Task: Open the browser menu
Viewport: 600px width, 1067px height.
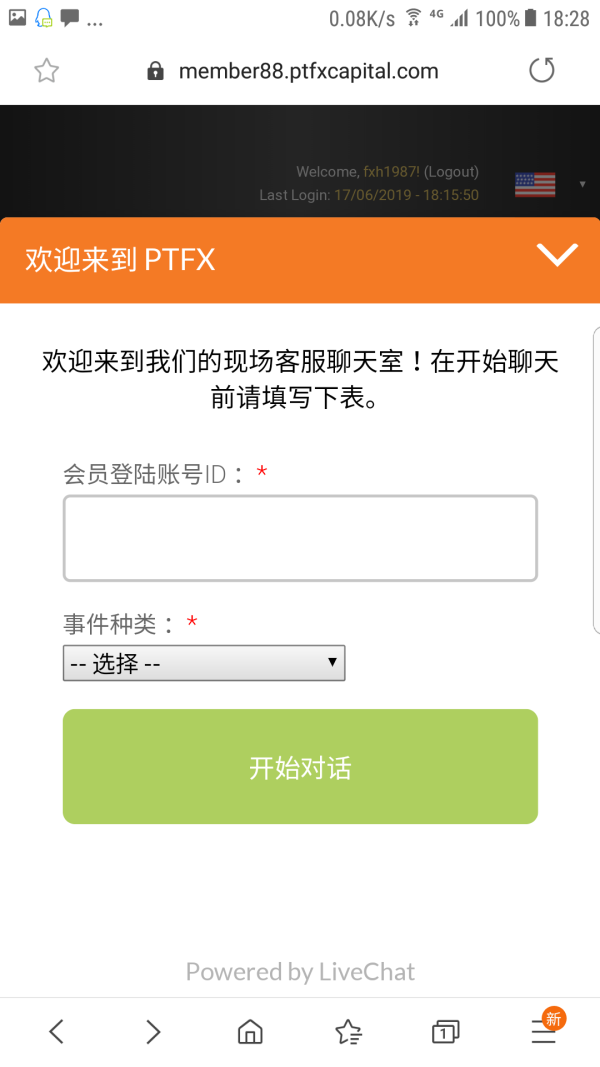Action: click(x=544, y=1032)
